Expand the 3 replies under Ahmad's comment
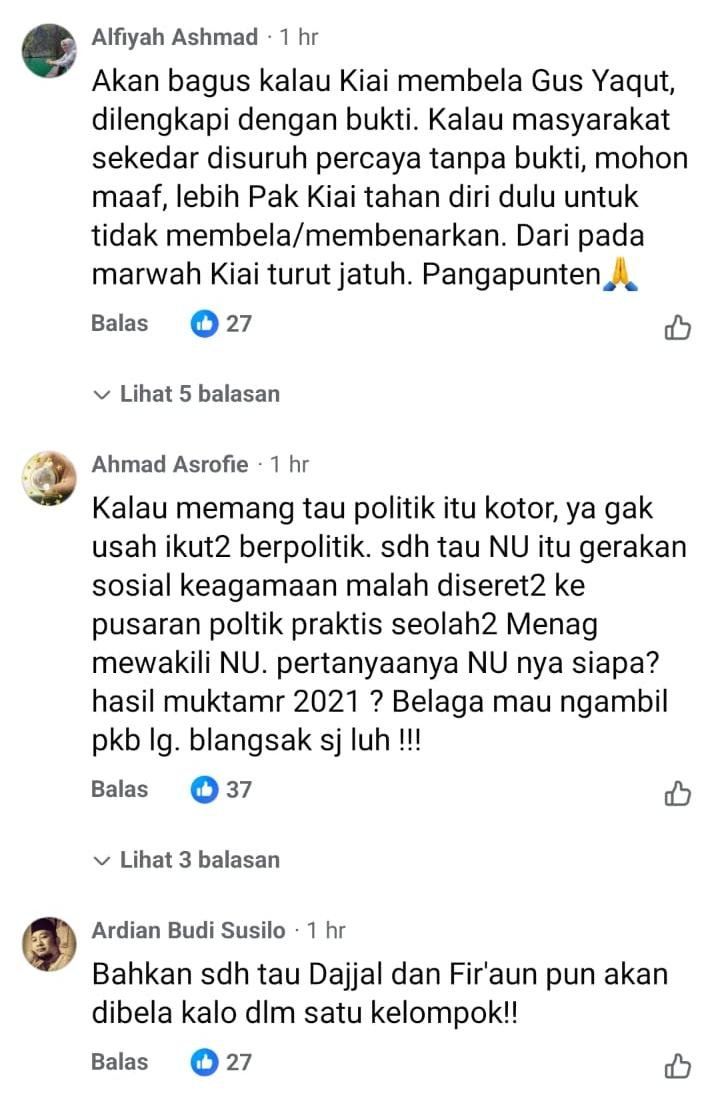The image size is (720, 1115). [x=188, y=860]
